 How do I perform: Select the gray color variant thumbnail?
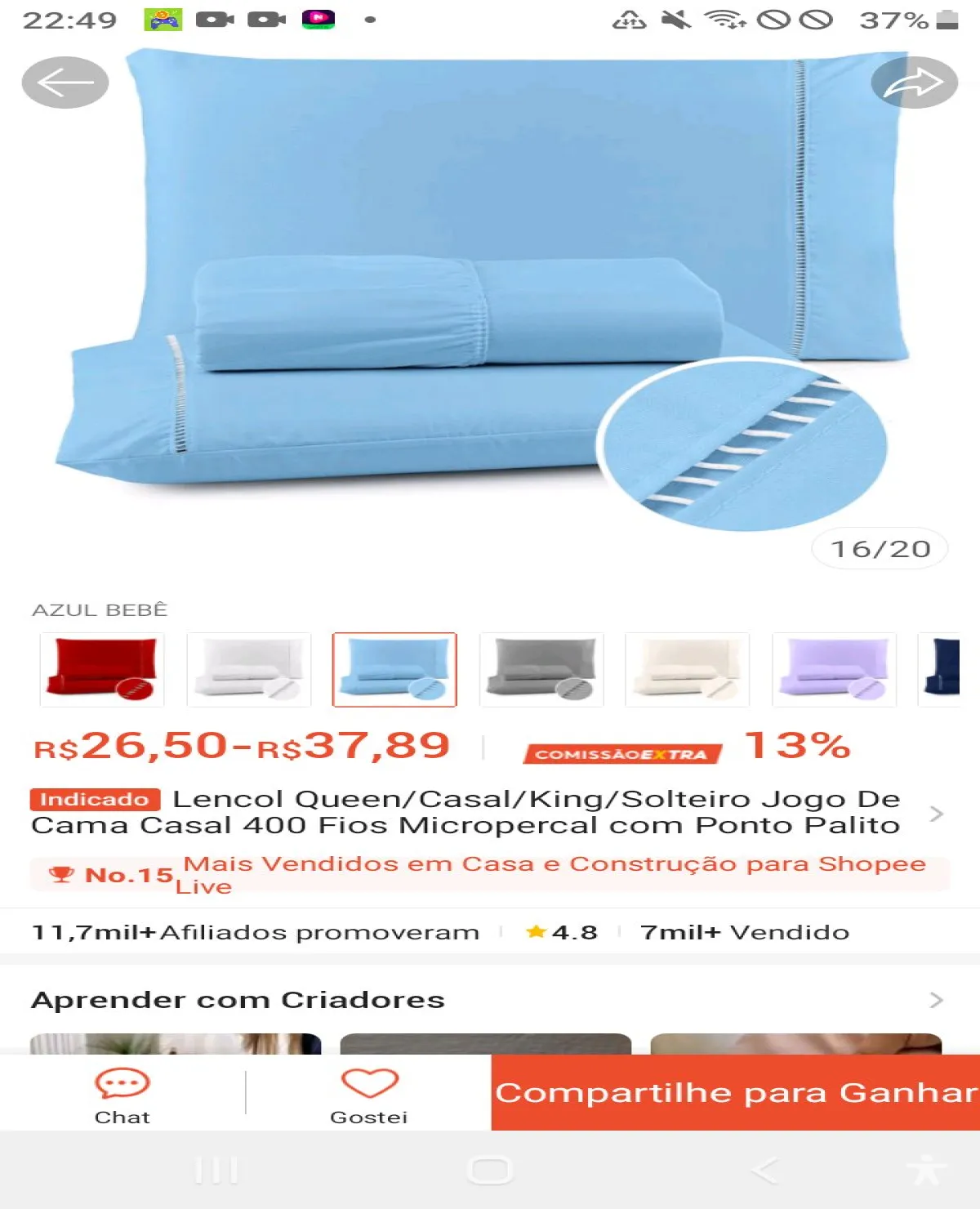(x=541, y=669)
